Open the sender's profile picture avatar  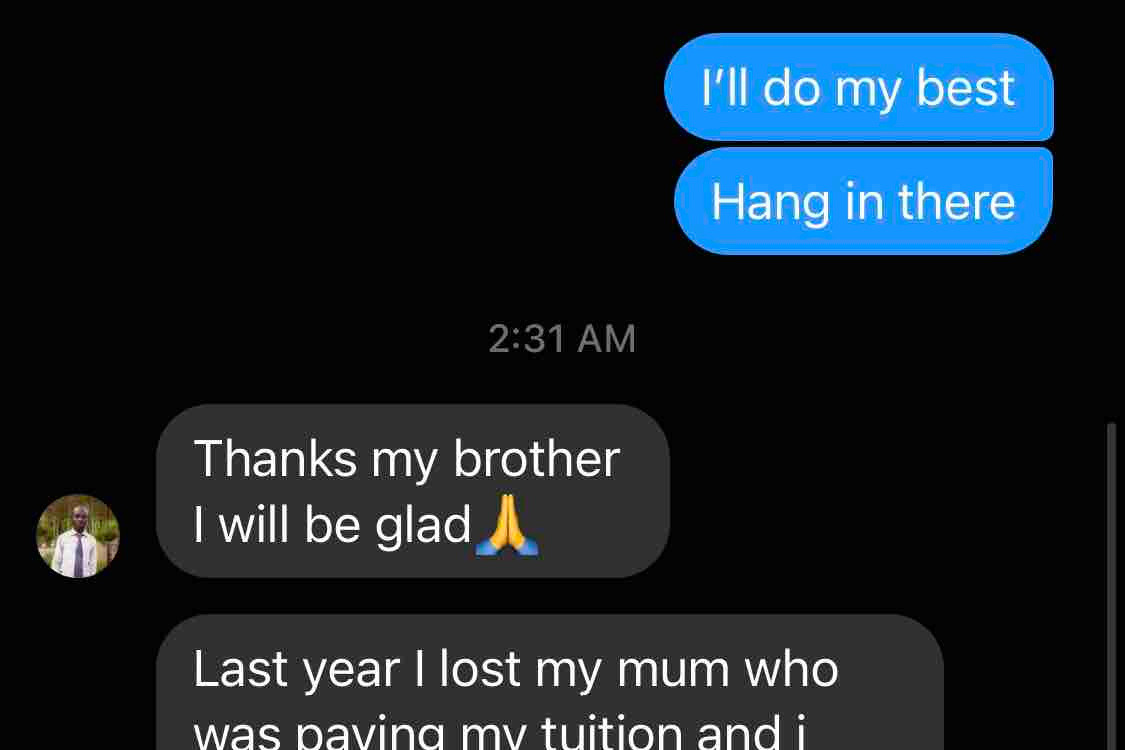[78, 536]
